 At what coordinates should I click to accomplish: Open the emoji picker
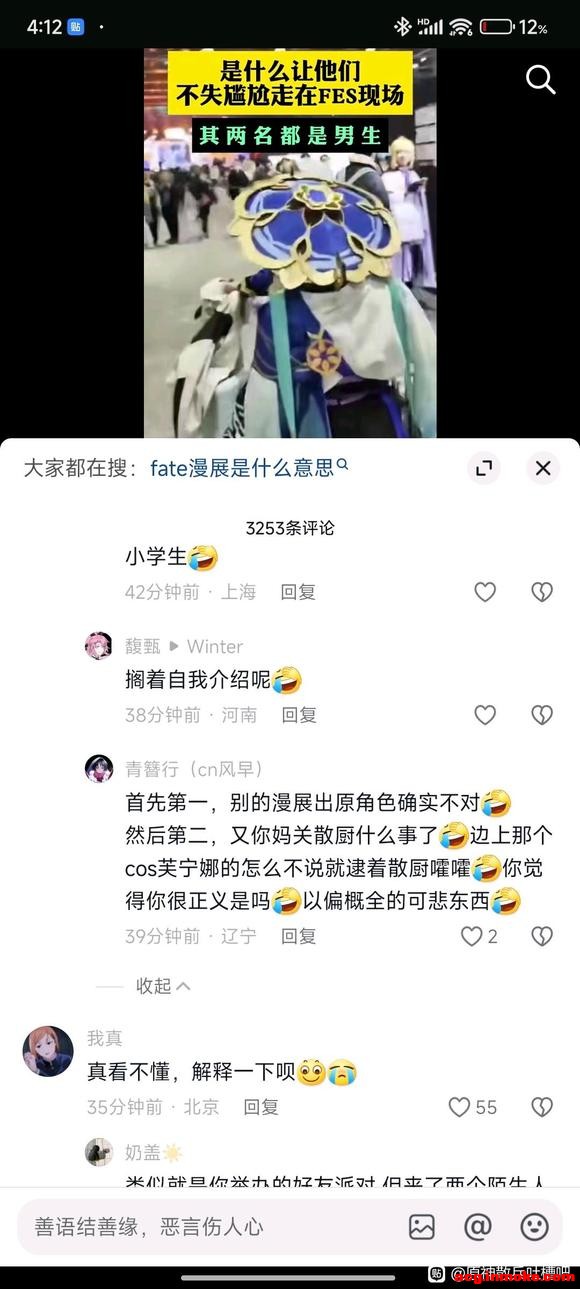(x=535, y=1226)
